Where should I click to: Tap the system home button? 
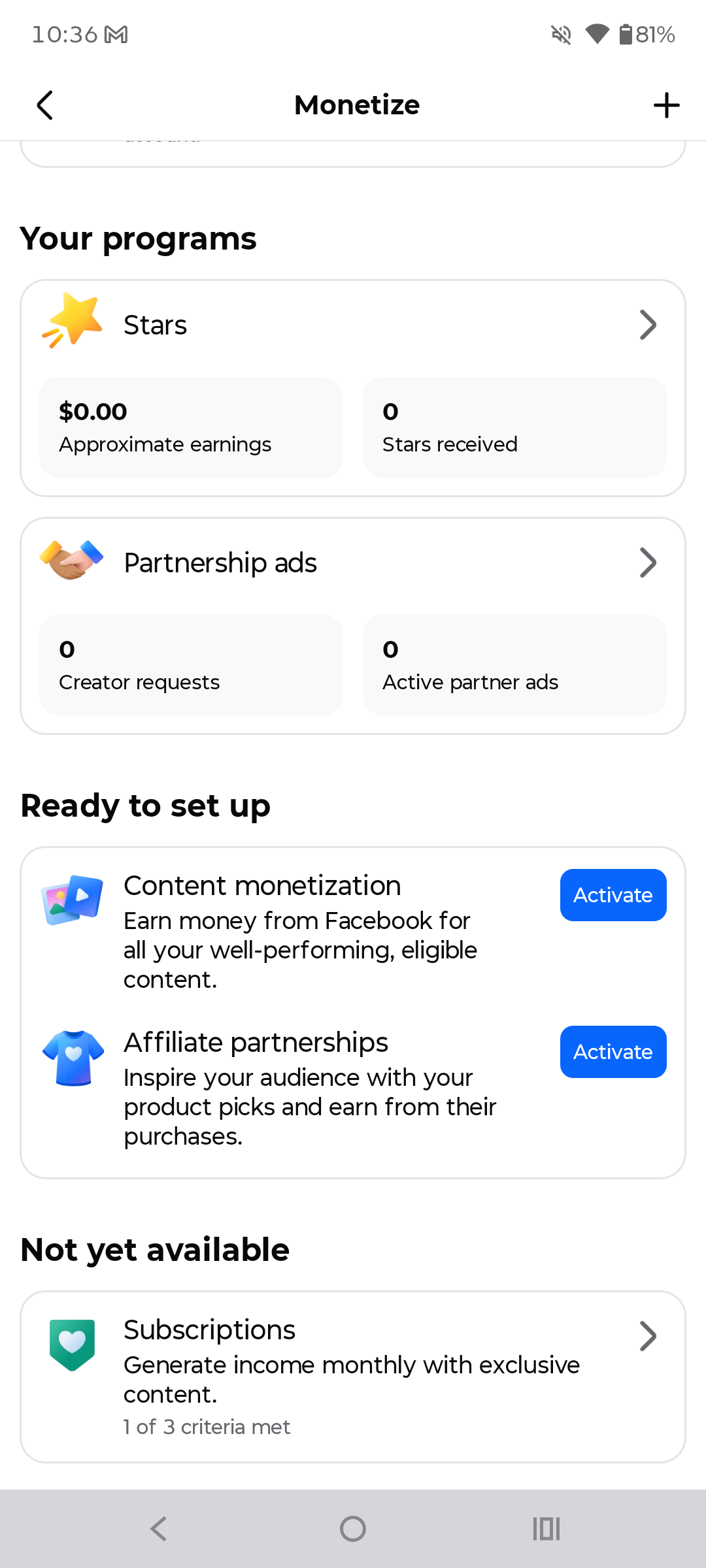click(x=353, y=1529)
